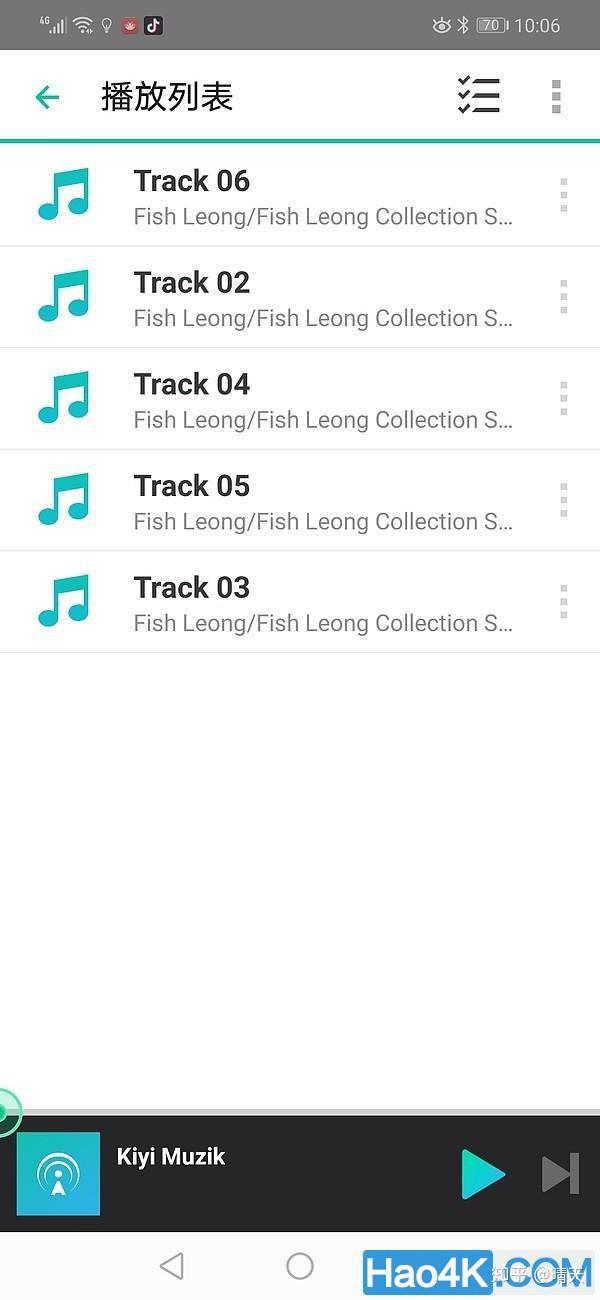The image size is (600, 1300).
Task: Open options for Track 03
Action: click(x=564, y=602)
